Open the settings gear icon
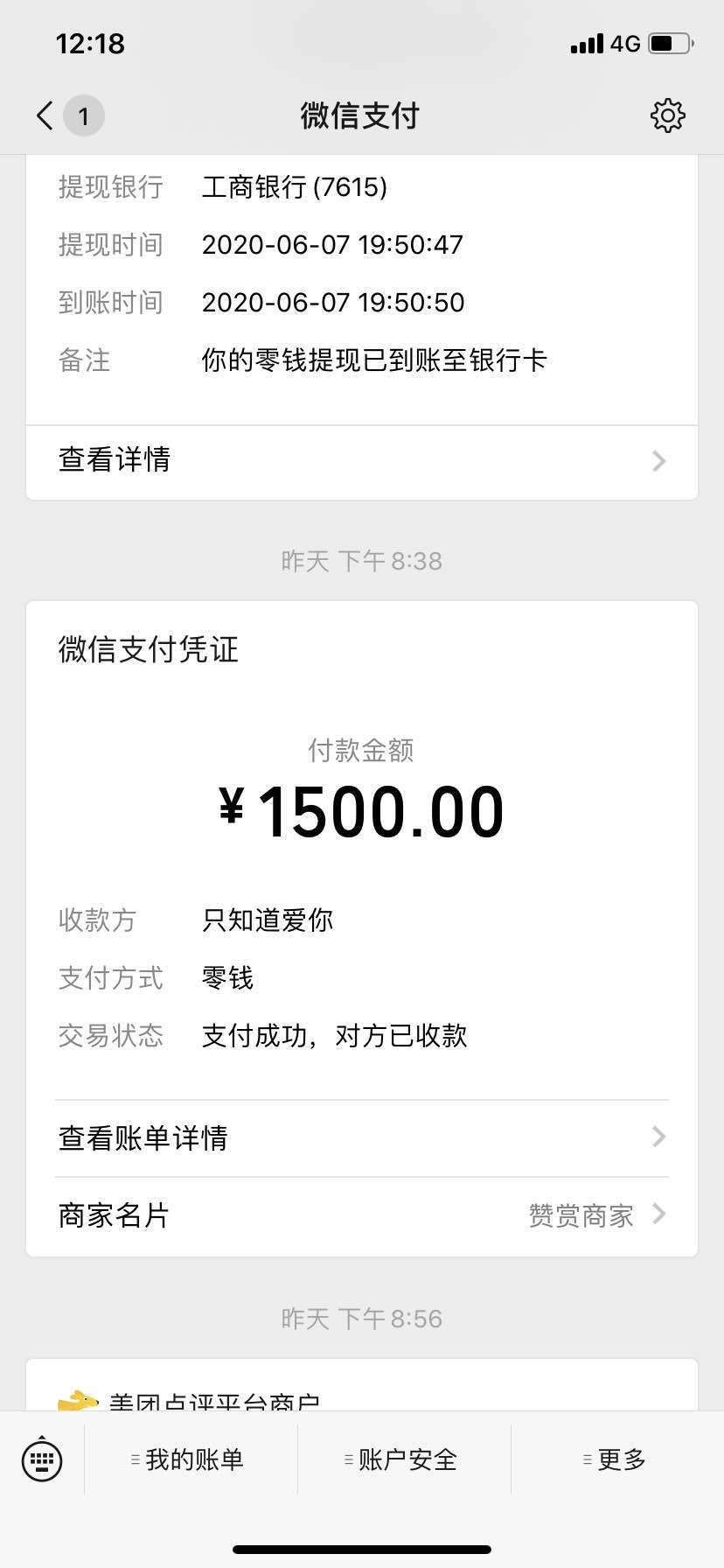The width and height of the screenshot is (724, 1568). click(667, 115)
